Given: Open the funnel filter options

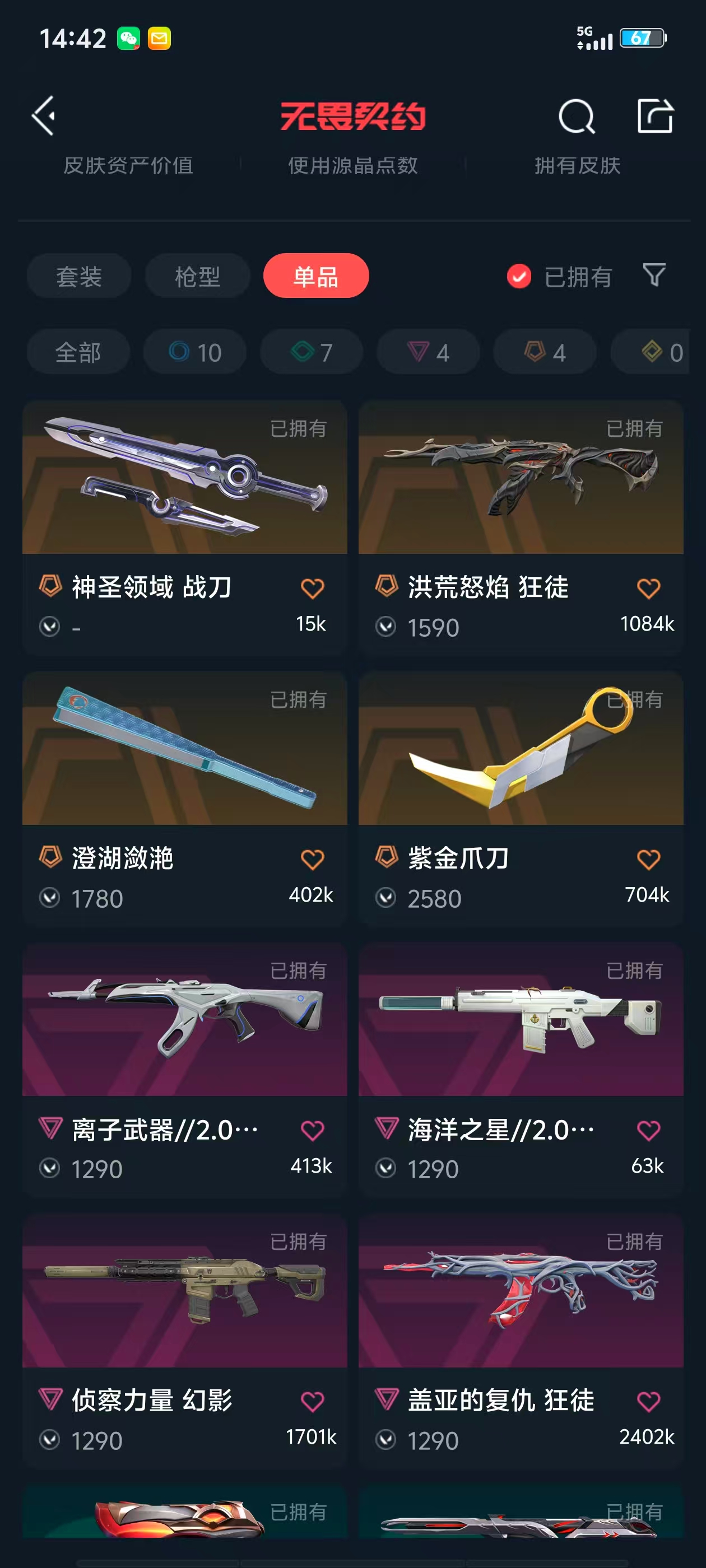Looking at the screenshot, I should point(654,275).
